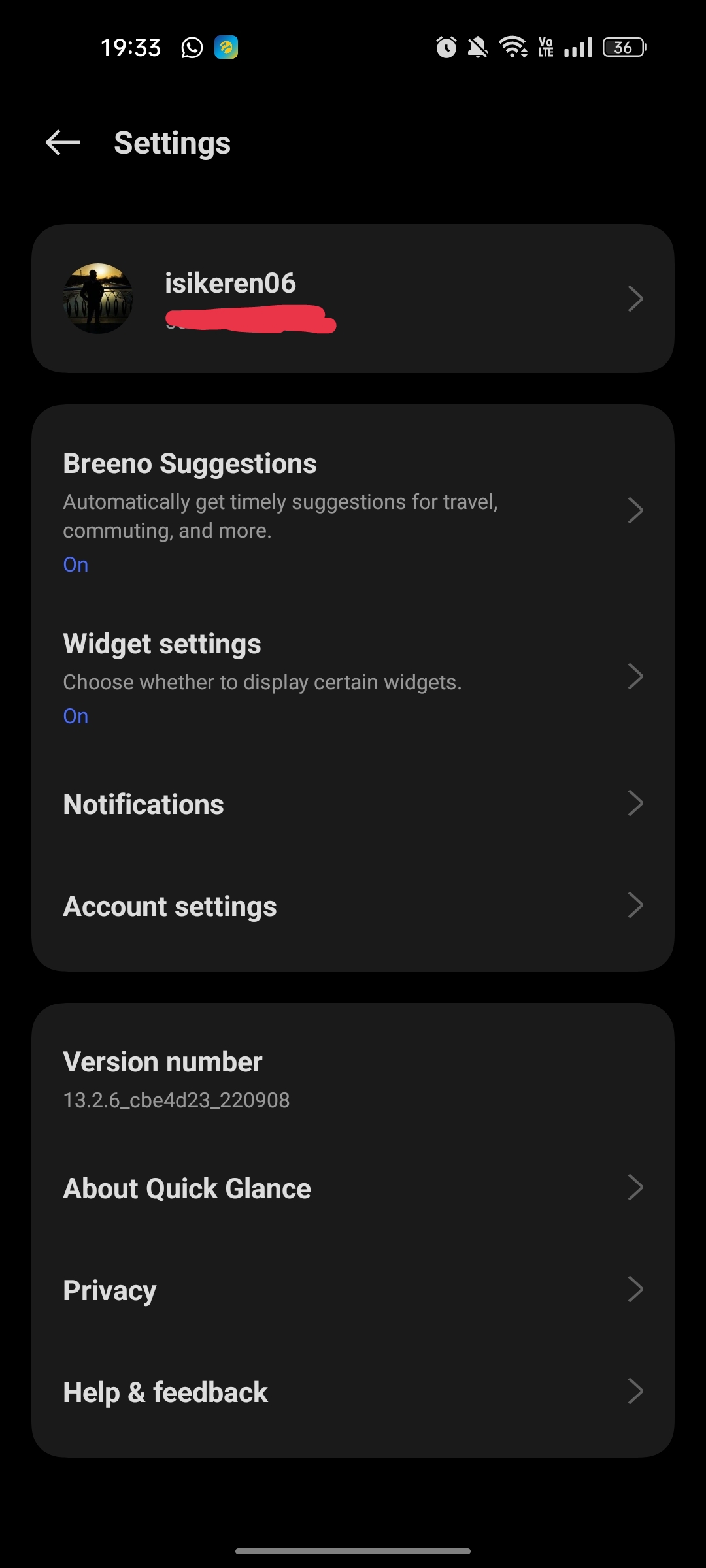Open Help & feedback
The height and width of the screenshot is (1568, 706).
[x=353, y=1392]
